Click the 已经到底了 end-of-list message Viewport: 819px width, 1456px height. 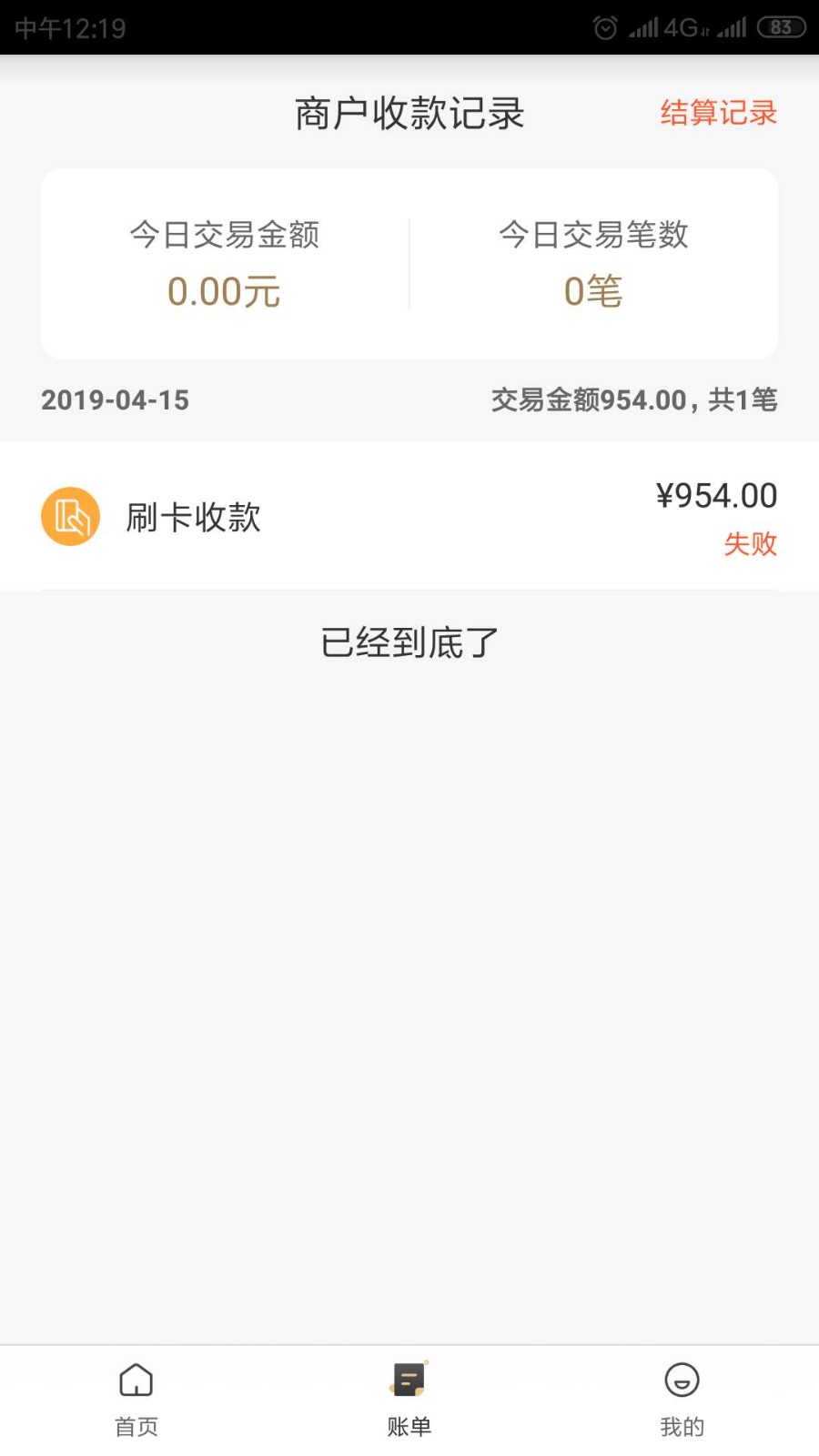409,642
